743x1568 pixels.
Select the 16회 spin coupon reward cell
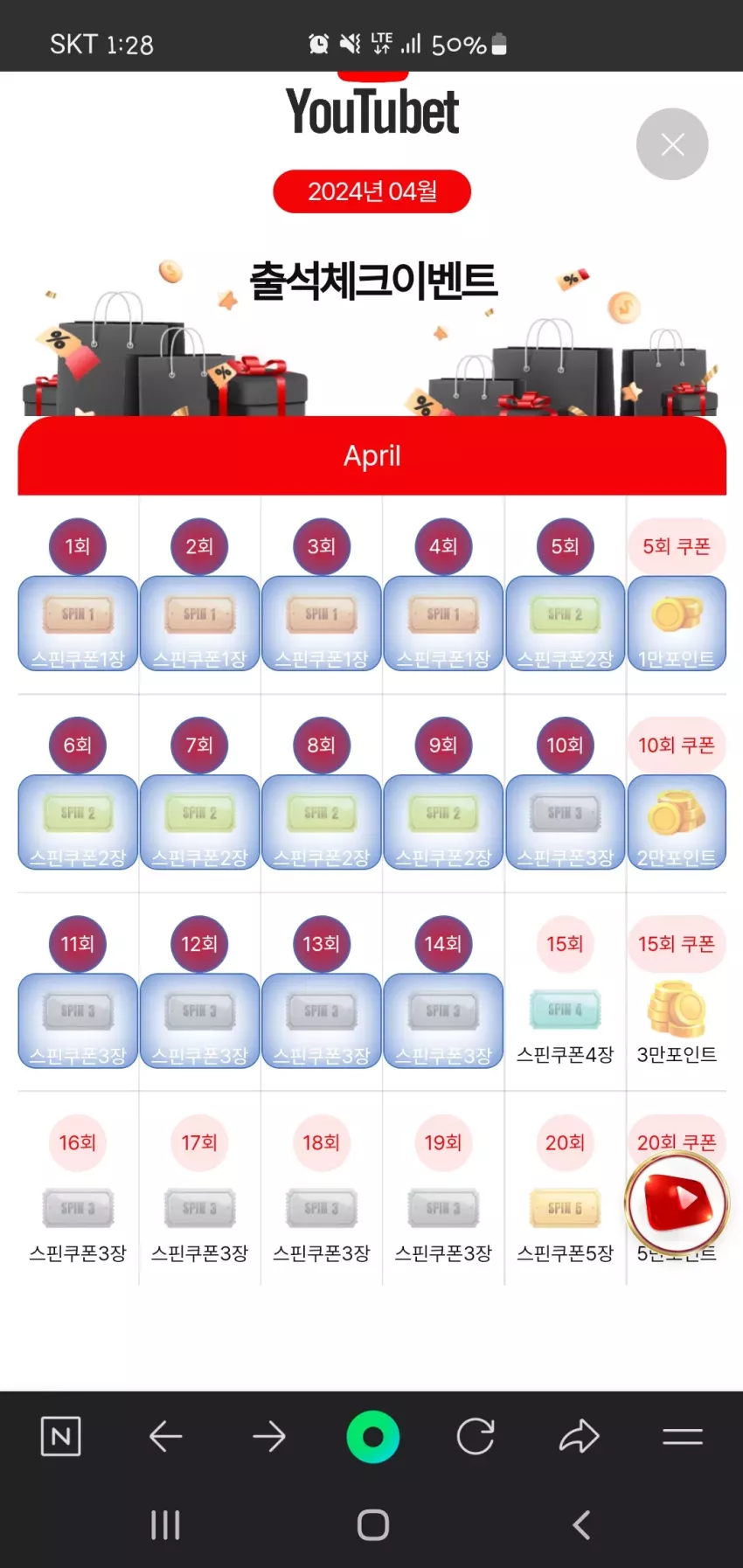pyautogui.click(x=78, y=1190)
